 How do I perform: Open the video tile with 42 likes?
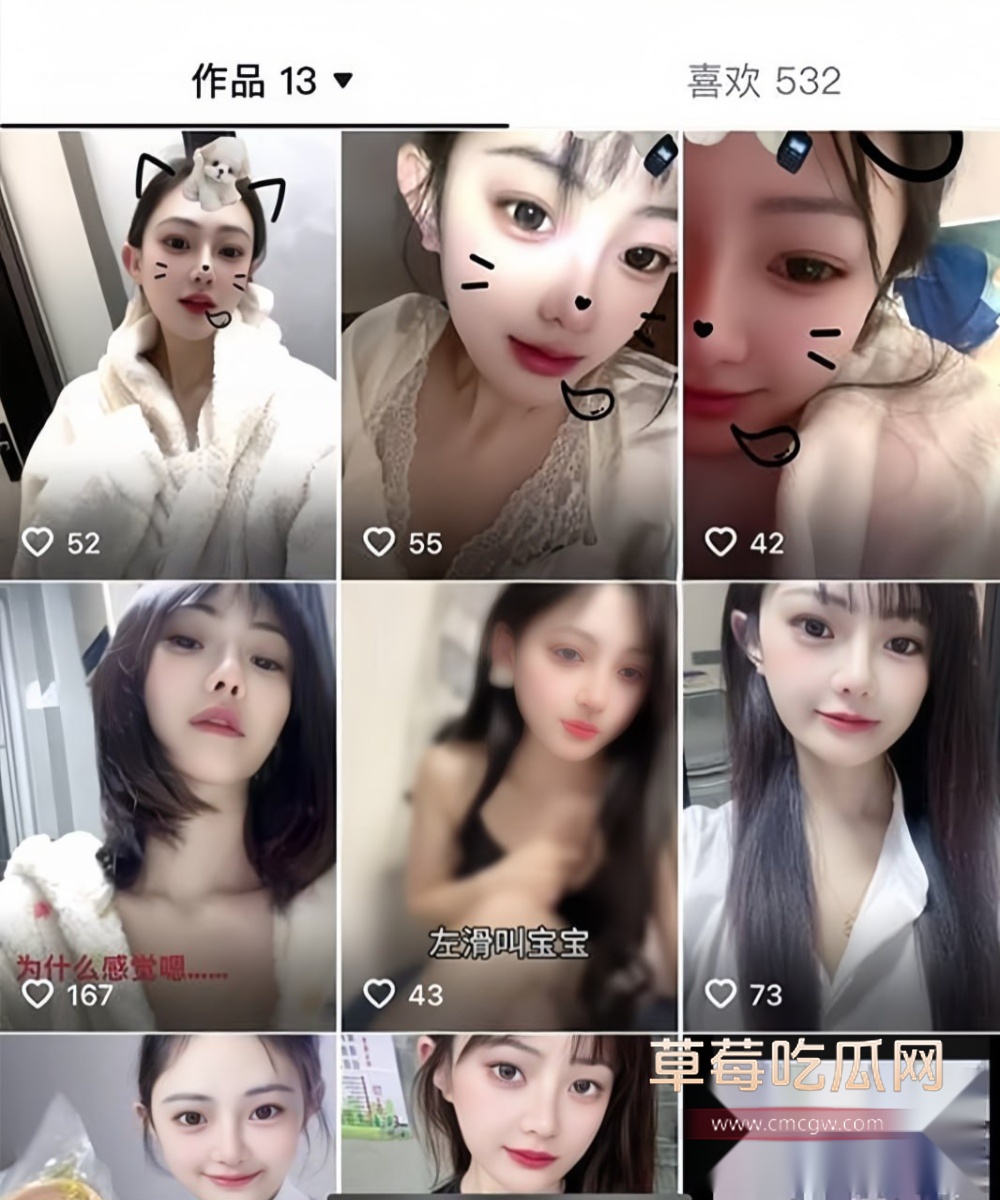841,355
